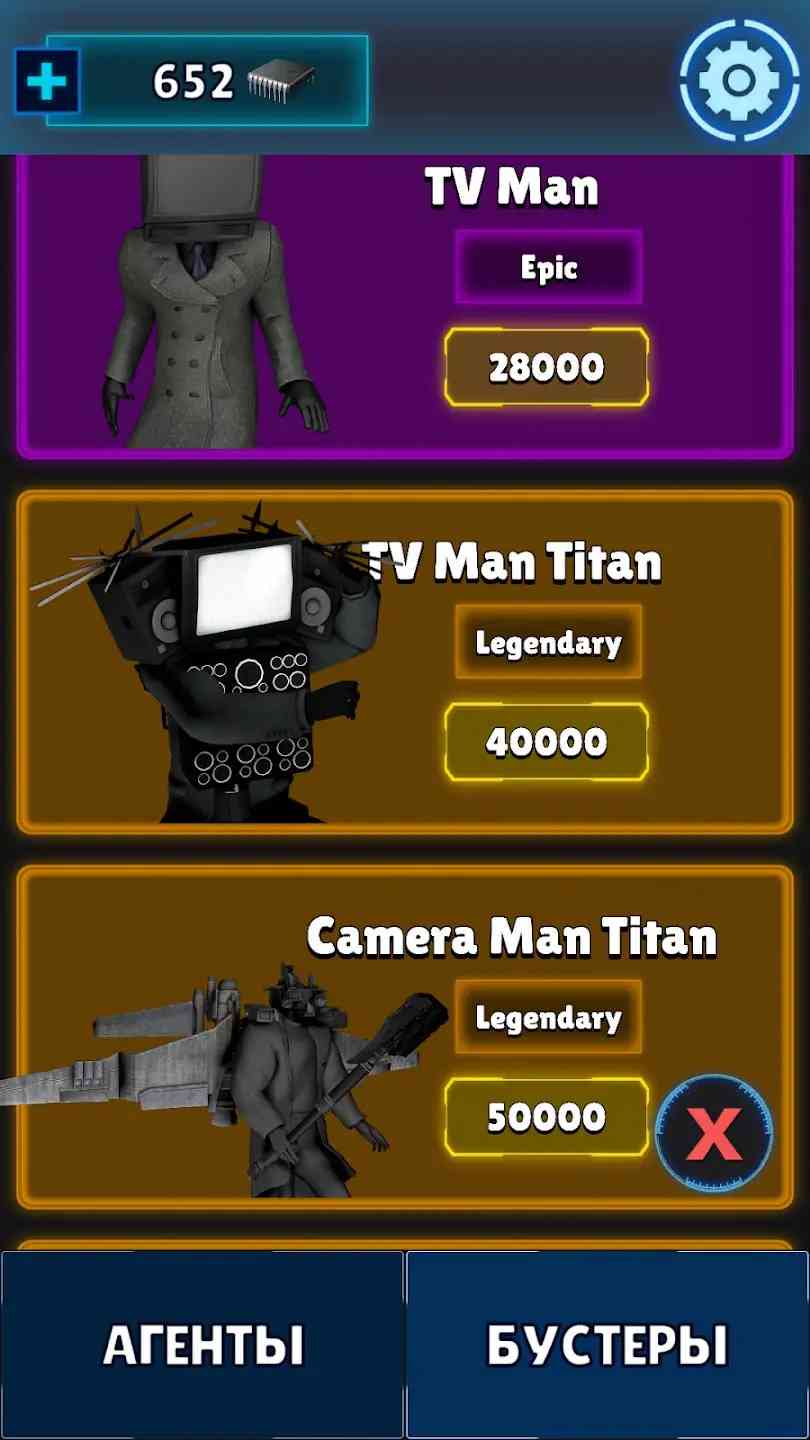
Task: Buy TV Man for 28000
Action: pyautogui.click(x=546, y=367)
